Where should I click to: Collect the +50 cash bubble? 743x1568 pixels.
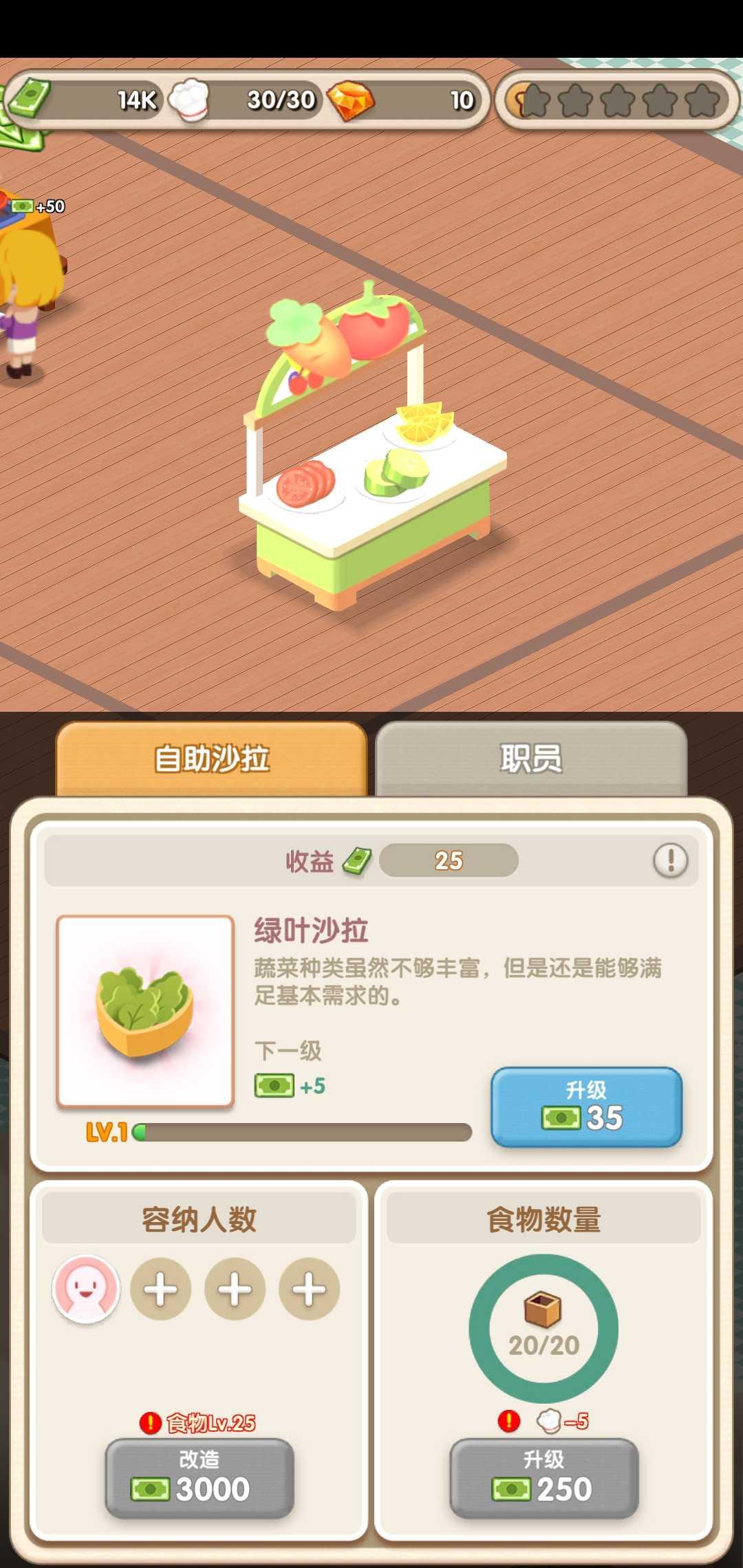point(40,206)
